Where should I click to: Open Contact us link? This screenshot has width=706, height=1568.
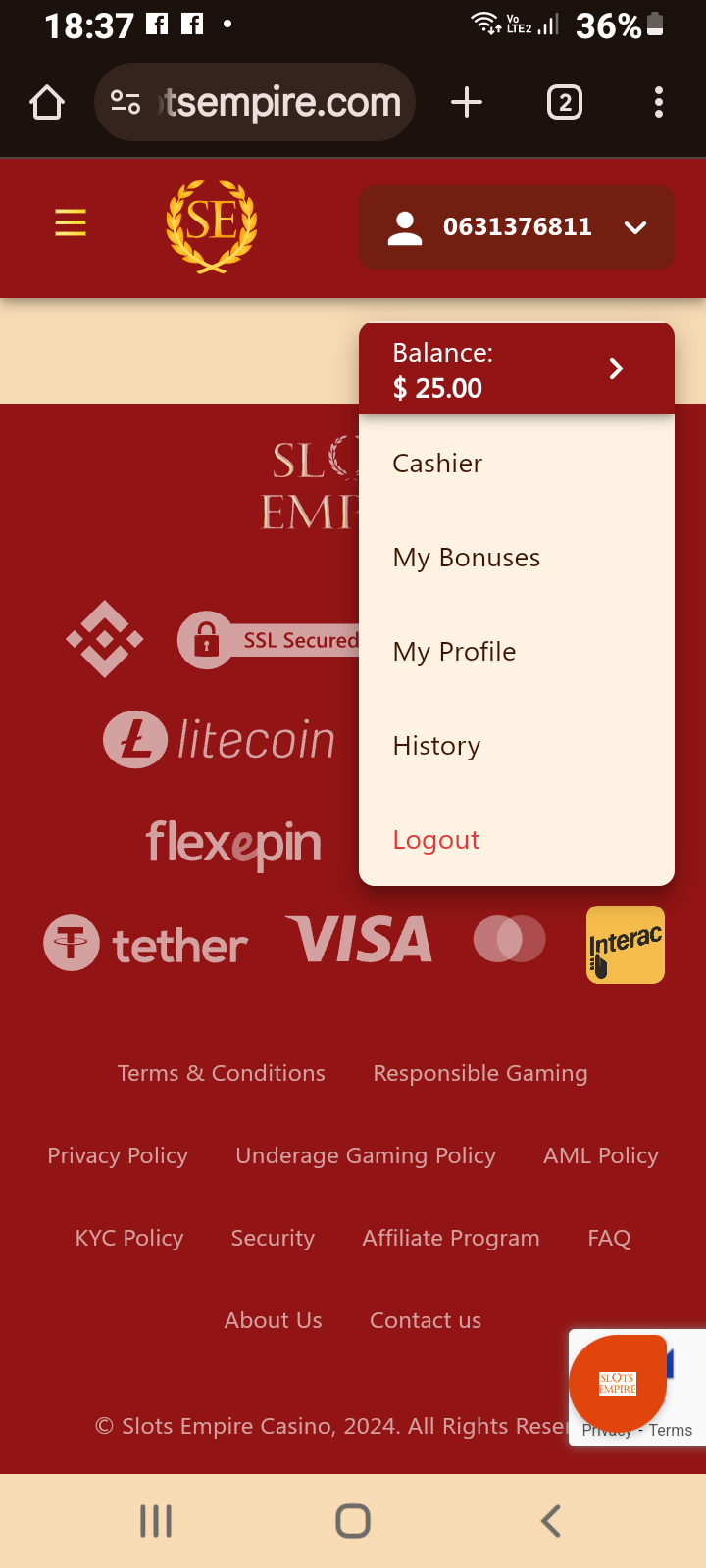click(x=426, y=1320)
